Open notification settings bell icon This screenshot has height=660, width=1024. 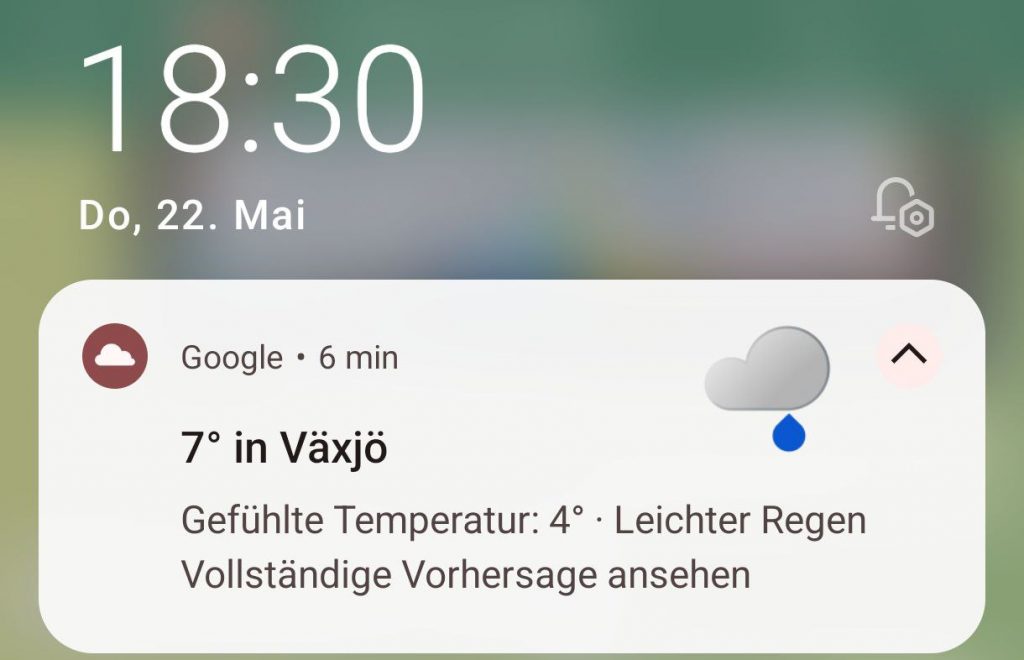pyautogui.click(x=902, y=208)
